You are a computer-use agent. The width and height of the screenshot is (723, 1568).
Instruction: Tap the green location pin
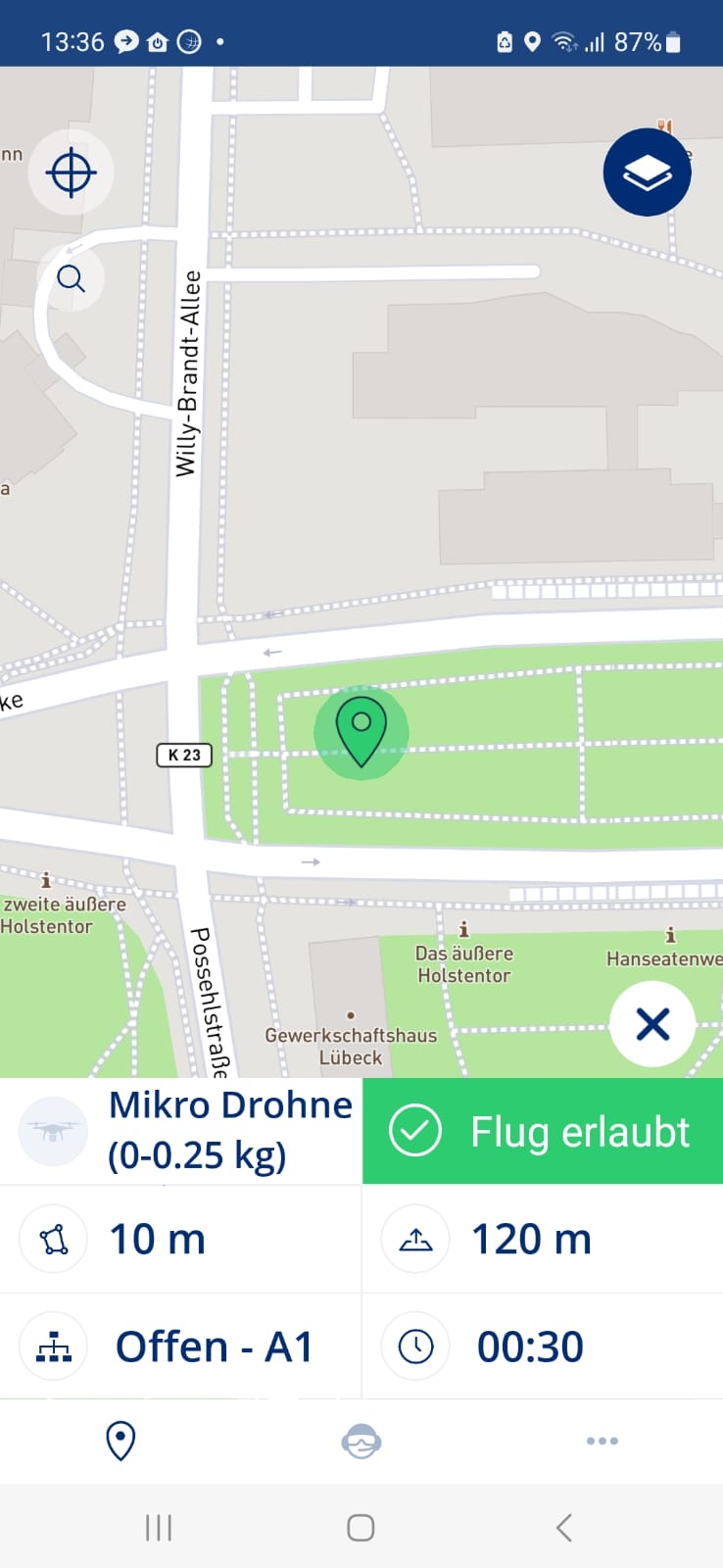(x=361, y=731)
